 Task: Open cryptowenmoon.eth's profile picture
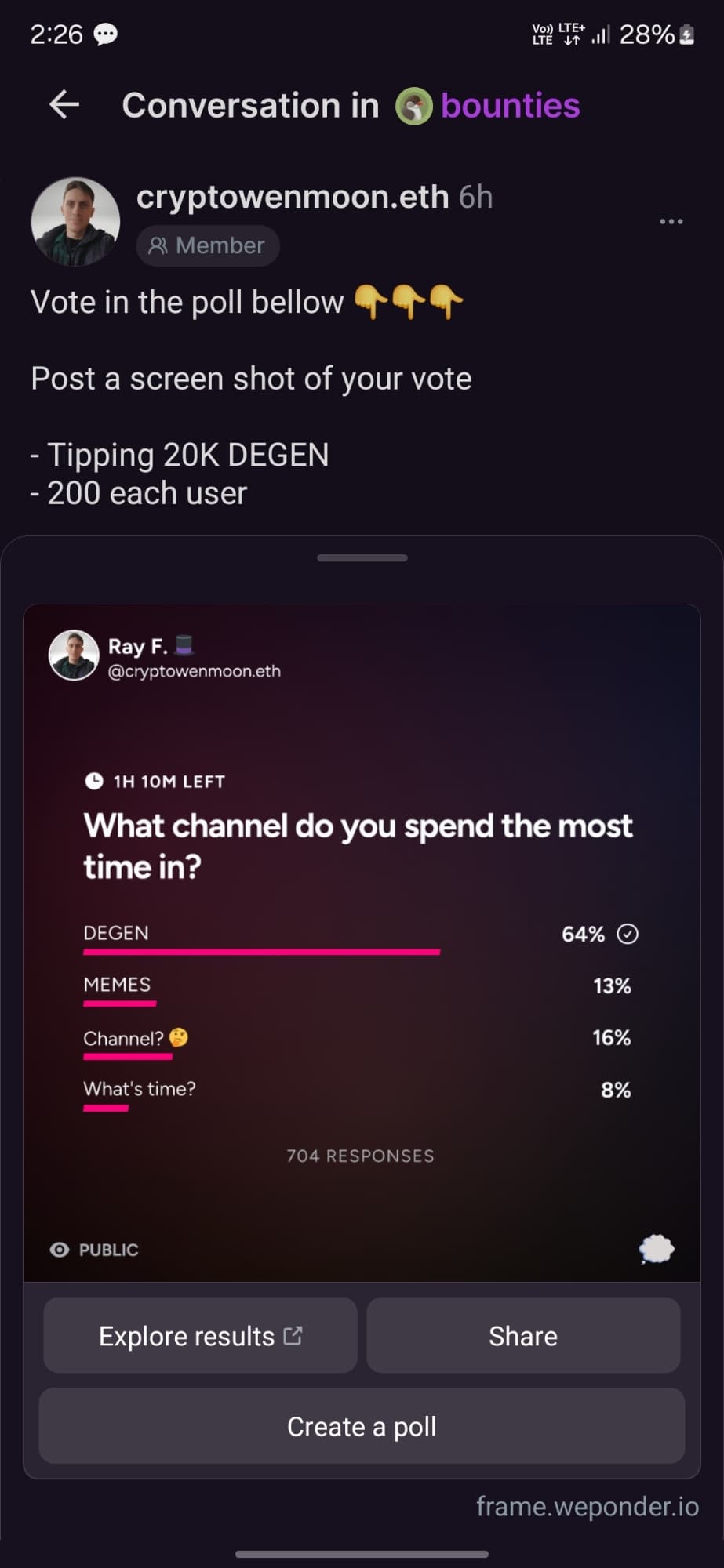coord(75,222)
